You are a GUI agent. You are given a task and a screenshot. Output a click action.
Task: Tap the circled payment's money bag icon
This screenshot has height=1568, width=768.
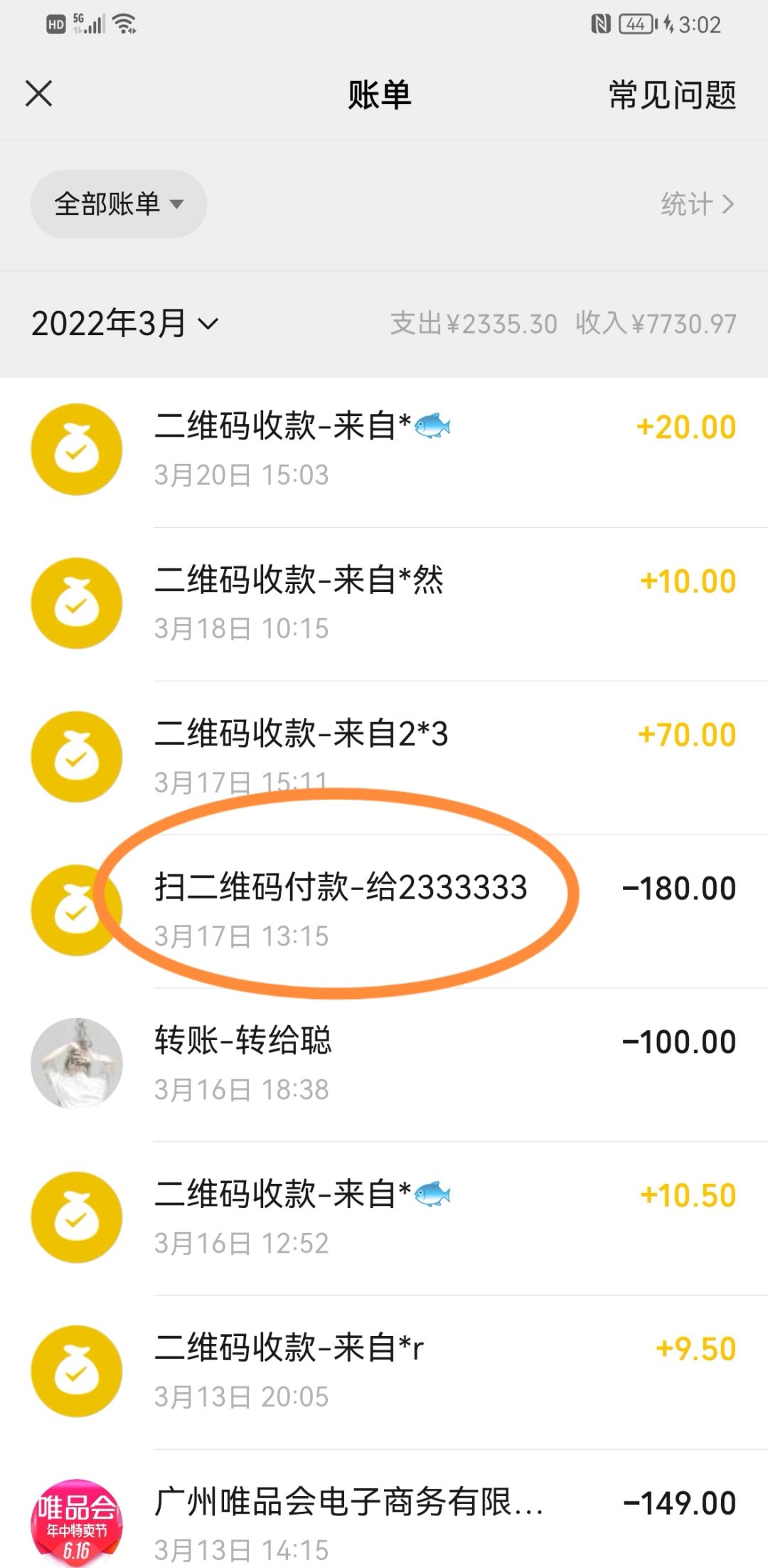(76, 911)
